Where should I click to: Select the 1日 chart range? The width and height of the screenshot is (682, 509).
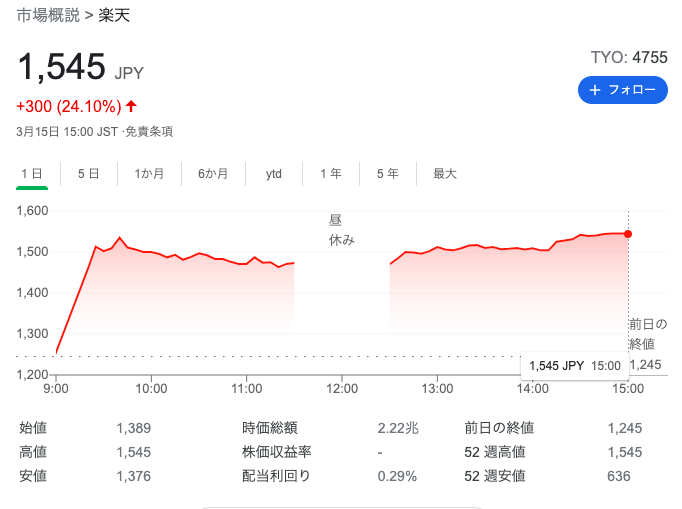tap(32, 174)
